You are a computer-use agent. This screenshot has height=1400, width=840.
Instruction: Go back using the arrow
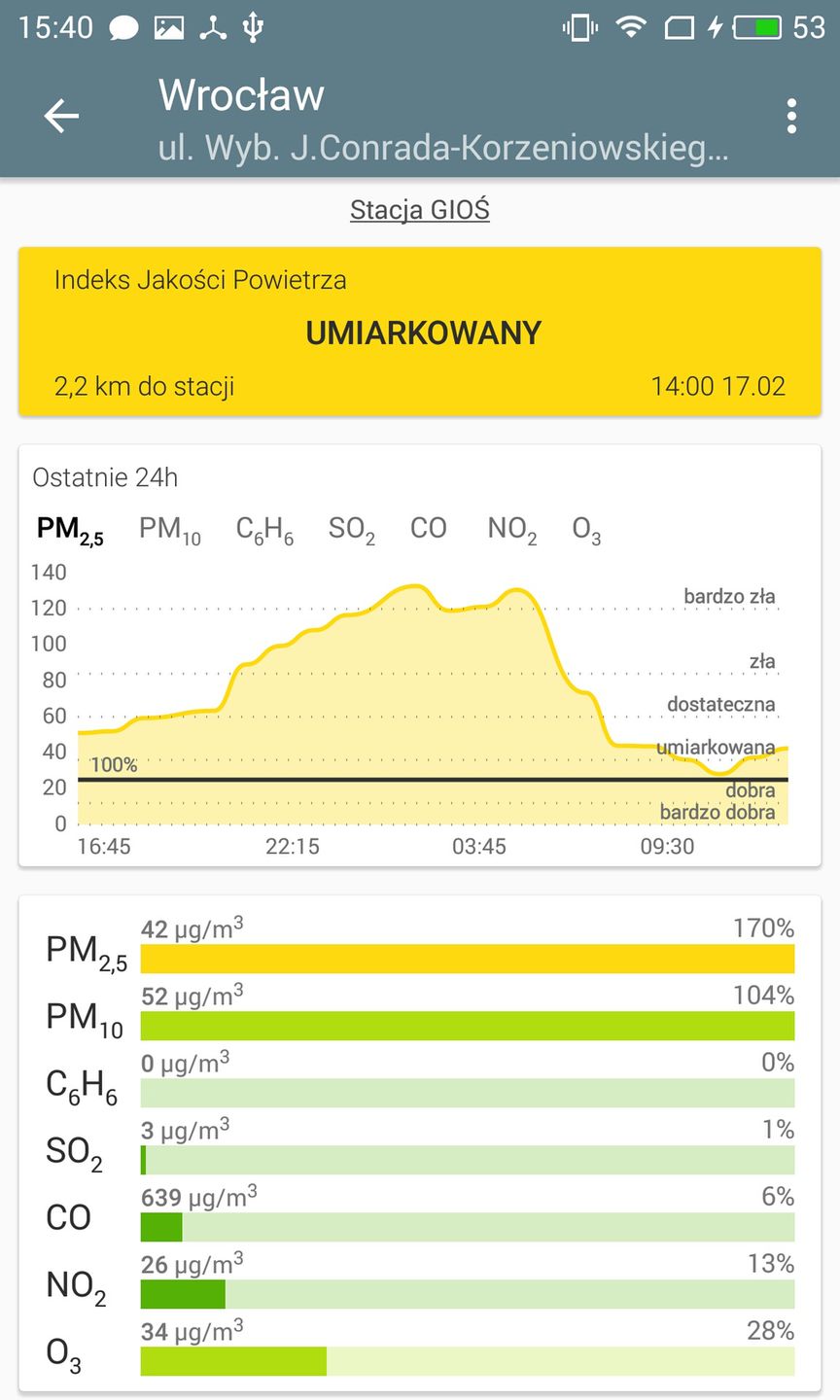click(x=61, y=117)
